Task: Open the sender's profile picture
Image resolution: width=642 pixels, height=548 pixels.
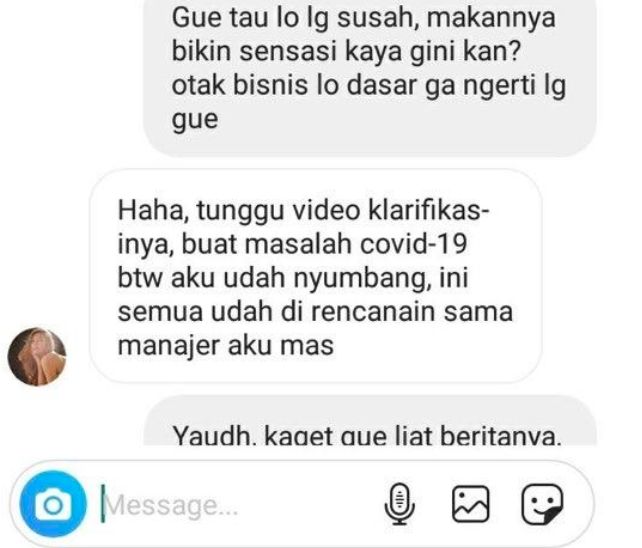Action: pos(37,357)
